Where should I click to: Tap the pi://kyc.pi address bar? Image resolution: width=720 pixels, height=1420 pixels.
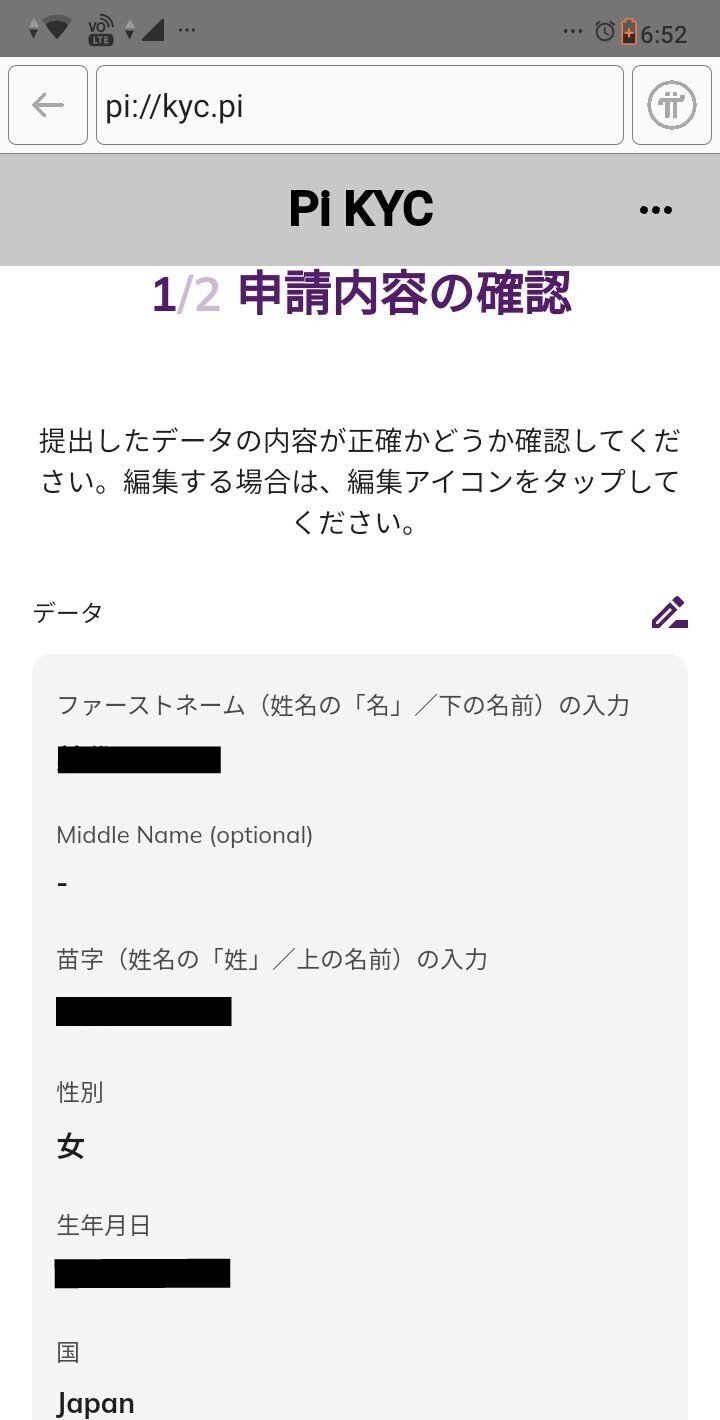tap(360, 105)
